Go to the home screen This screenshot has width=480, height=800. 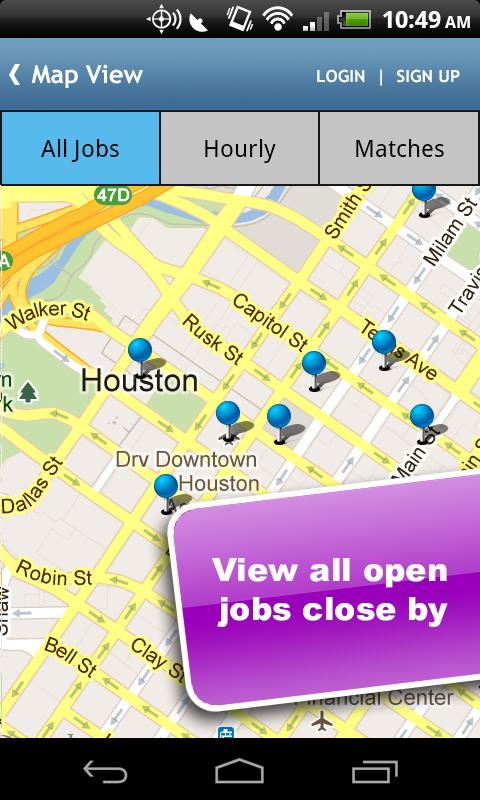[x=239, y=770]
